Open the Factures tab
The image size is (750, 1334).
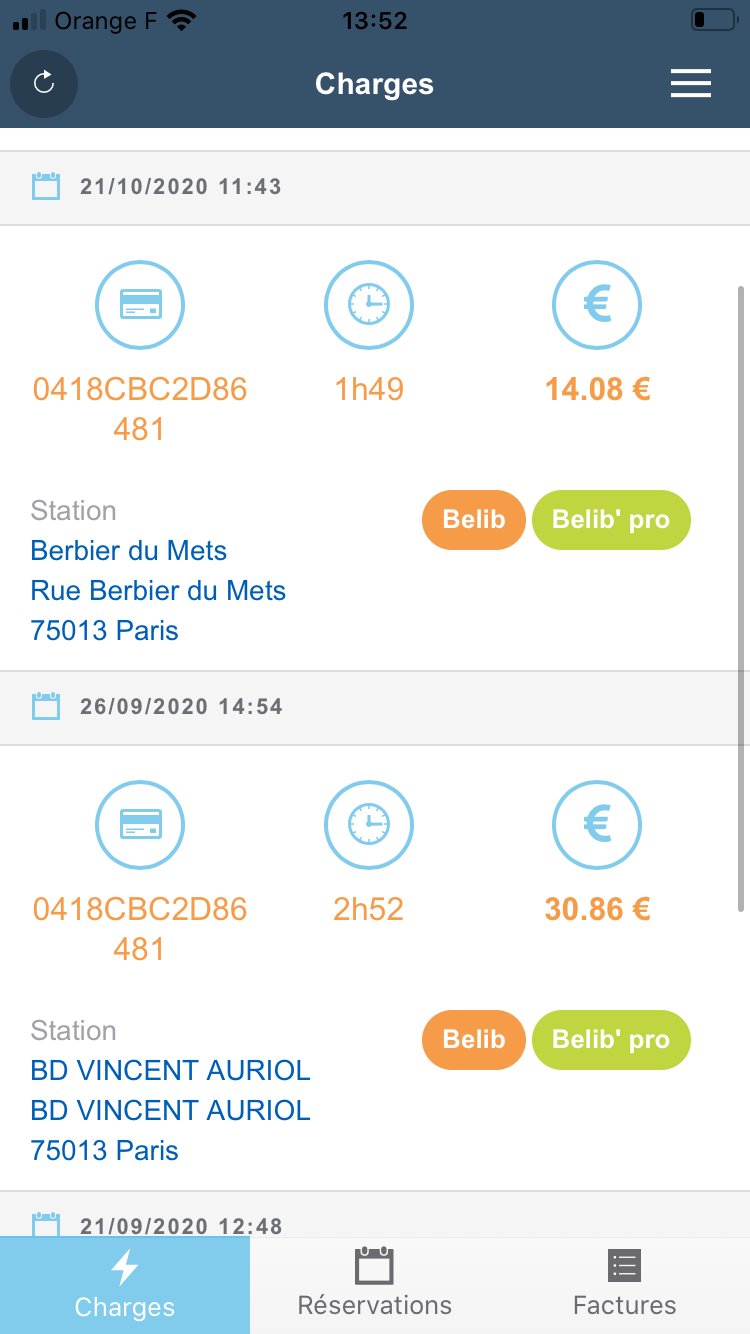pos(625,1285)
